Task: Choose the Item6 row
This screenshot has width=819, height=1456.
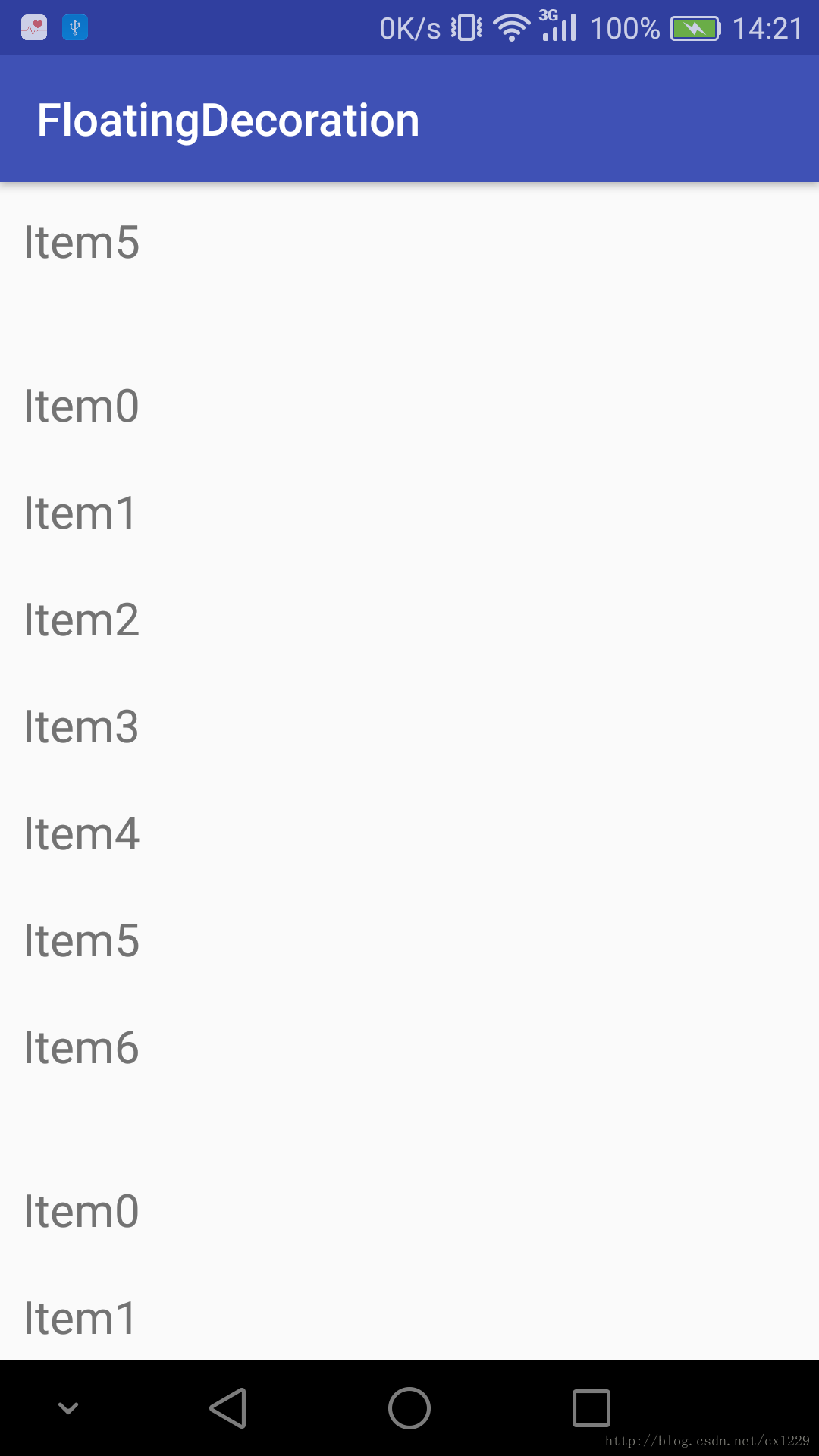Action: point(409,1048)
